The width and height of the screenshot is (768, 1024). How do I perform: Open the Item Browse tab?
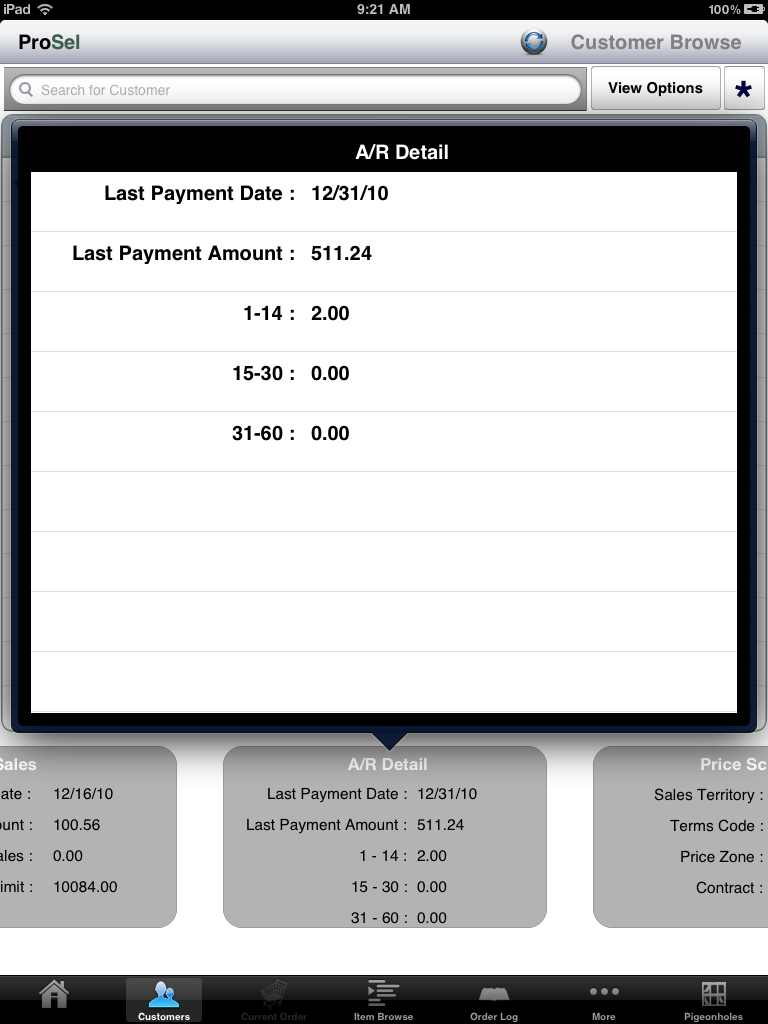pyautogui.click(x=383, y=1000)
